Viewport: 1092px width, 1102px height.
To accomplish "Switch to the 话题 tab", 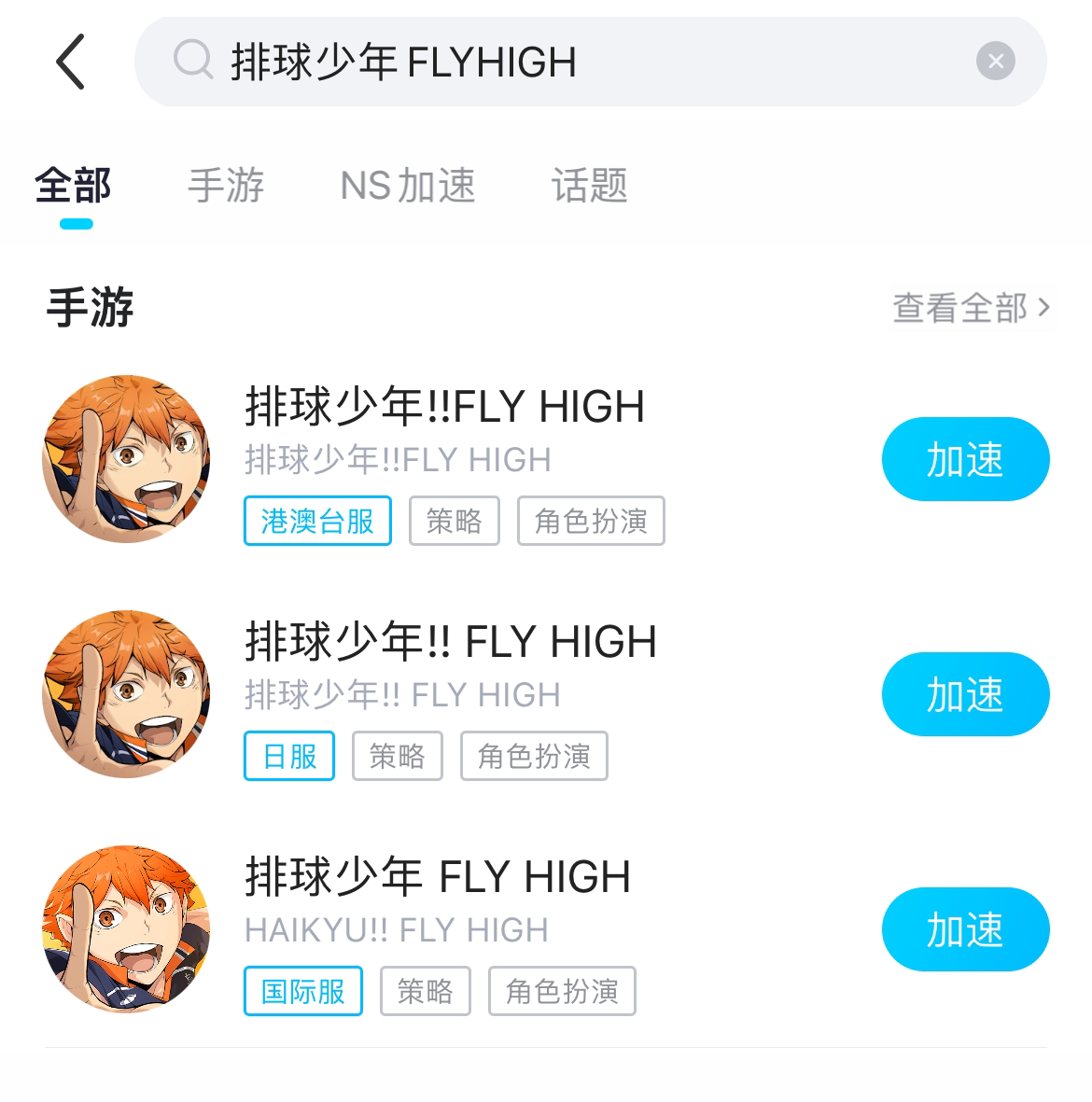I will point(589,186).
